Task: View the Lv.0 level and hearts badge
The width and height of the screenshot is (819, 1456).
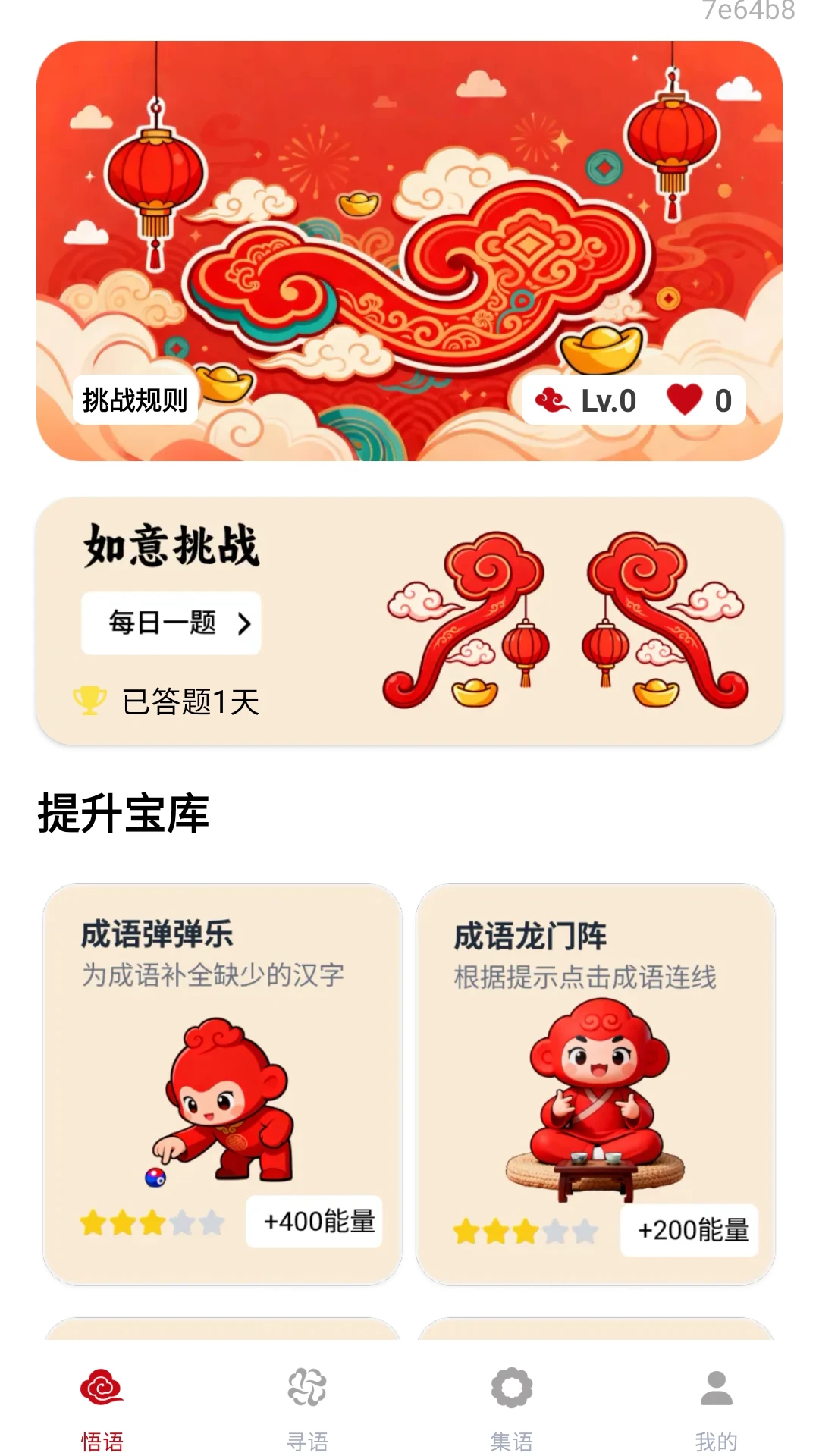Action: (x=633, y=400)
